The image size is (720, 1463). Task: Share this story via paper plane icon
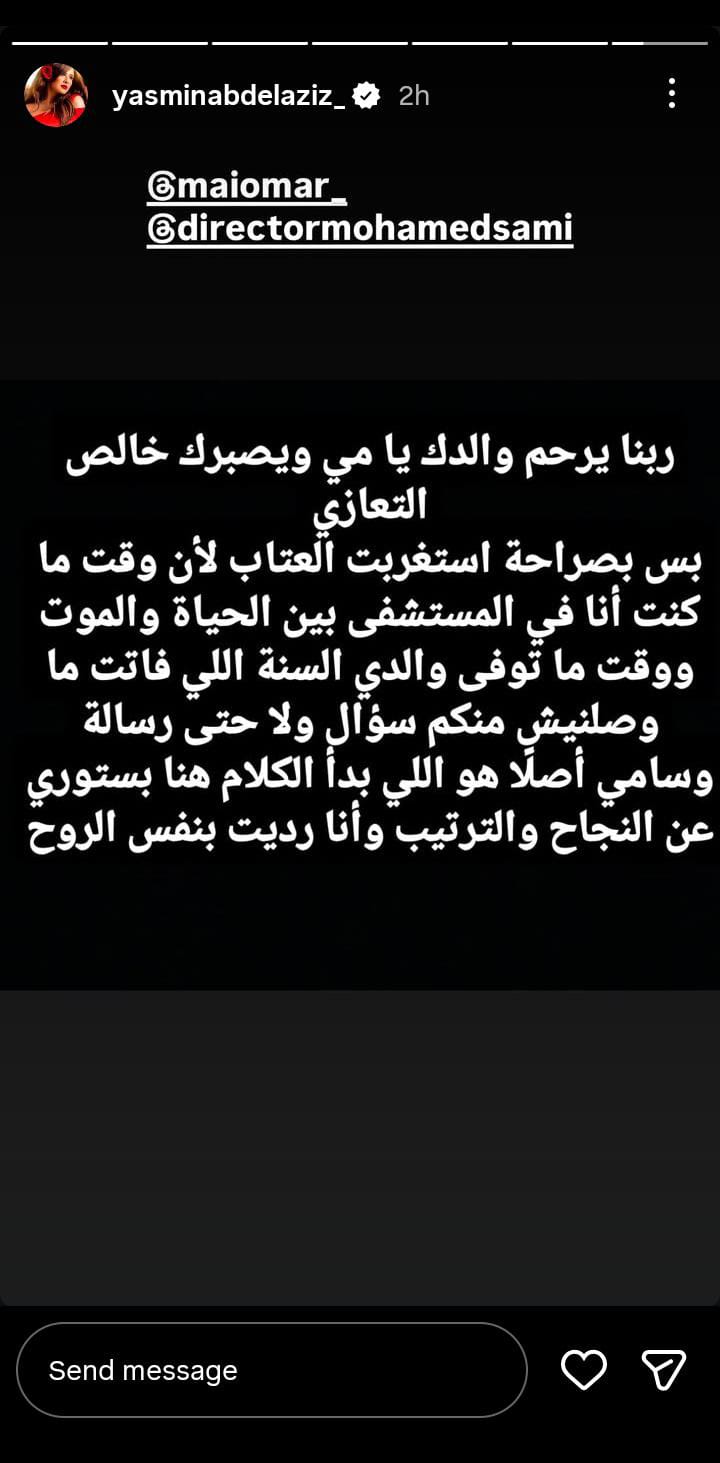click(663, 1370)
